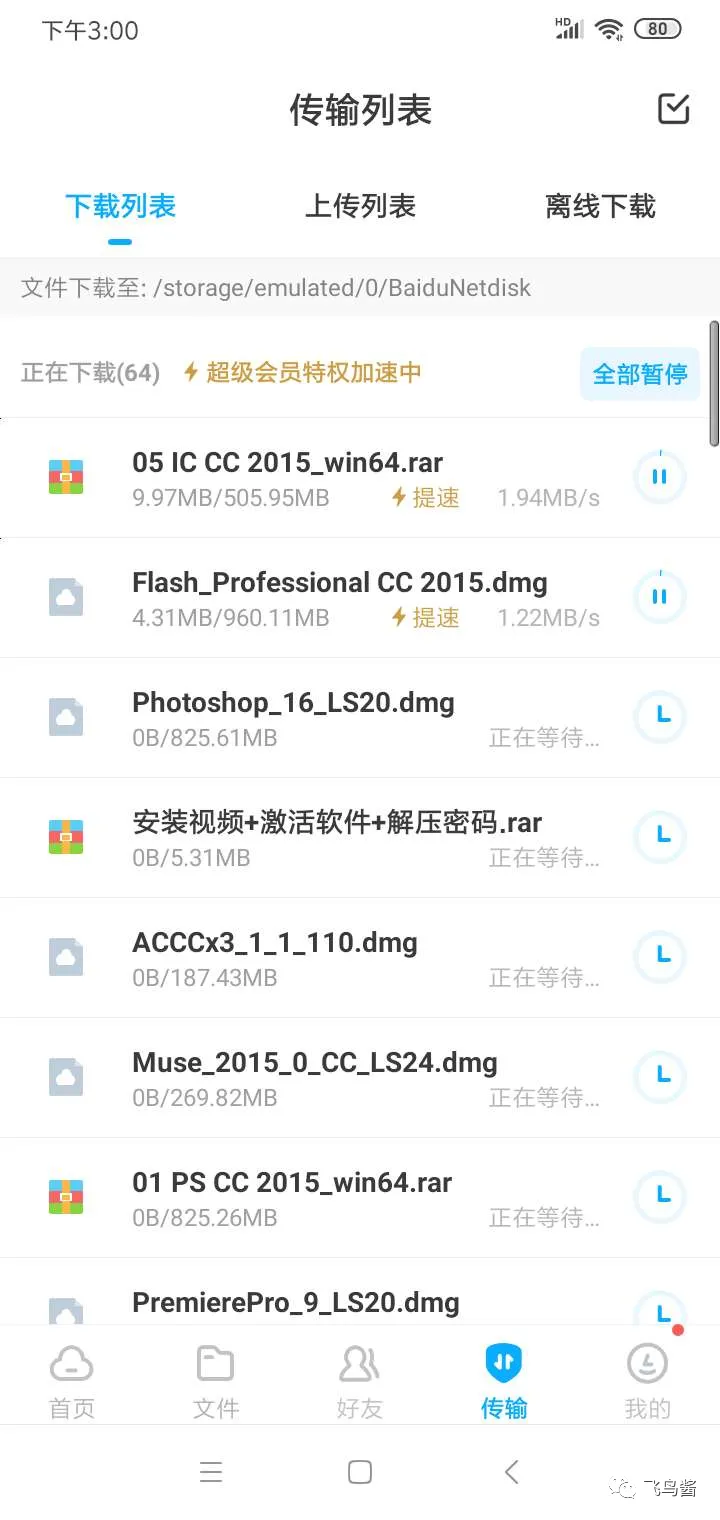Switch to the 离线下载 tab
This screenshot has height=1520, width=720.
[x=600, y=206]
